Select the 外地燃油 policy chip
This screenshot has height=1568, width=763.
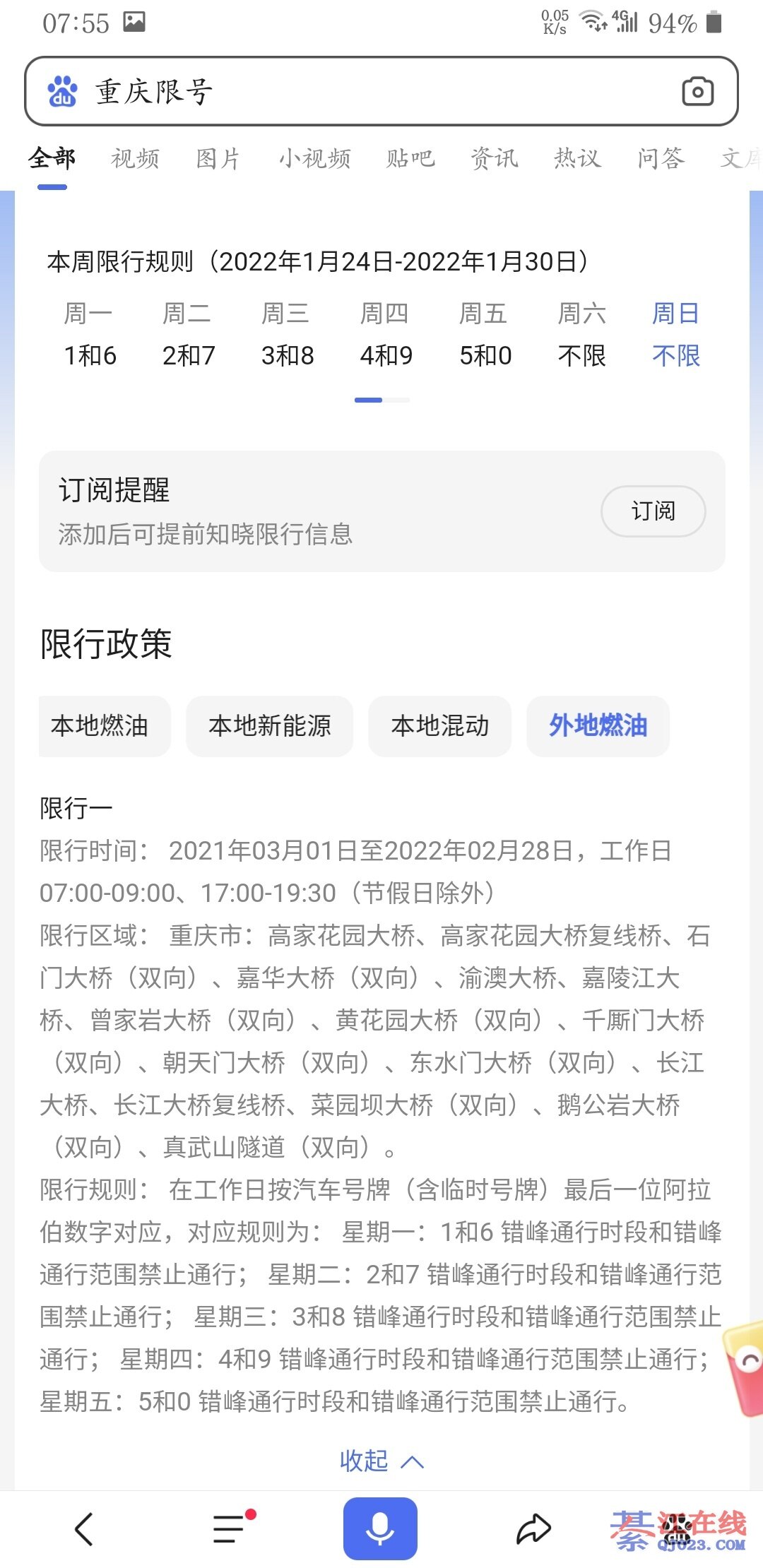point(598,726)
